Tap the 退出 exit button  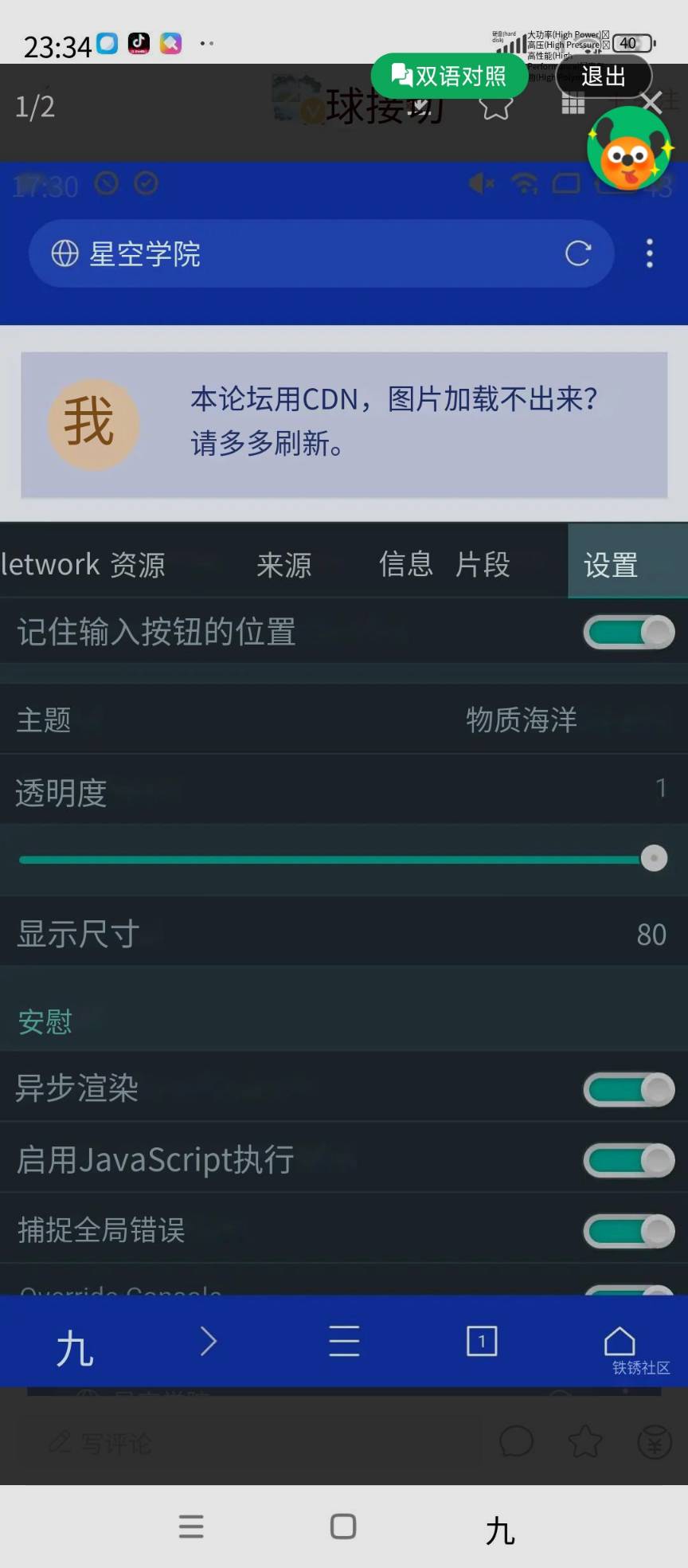click(603, 76)
